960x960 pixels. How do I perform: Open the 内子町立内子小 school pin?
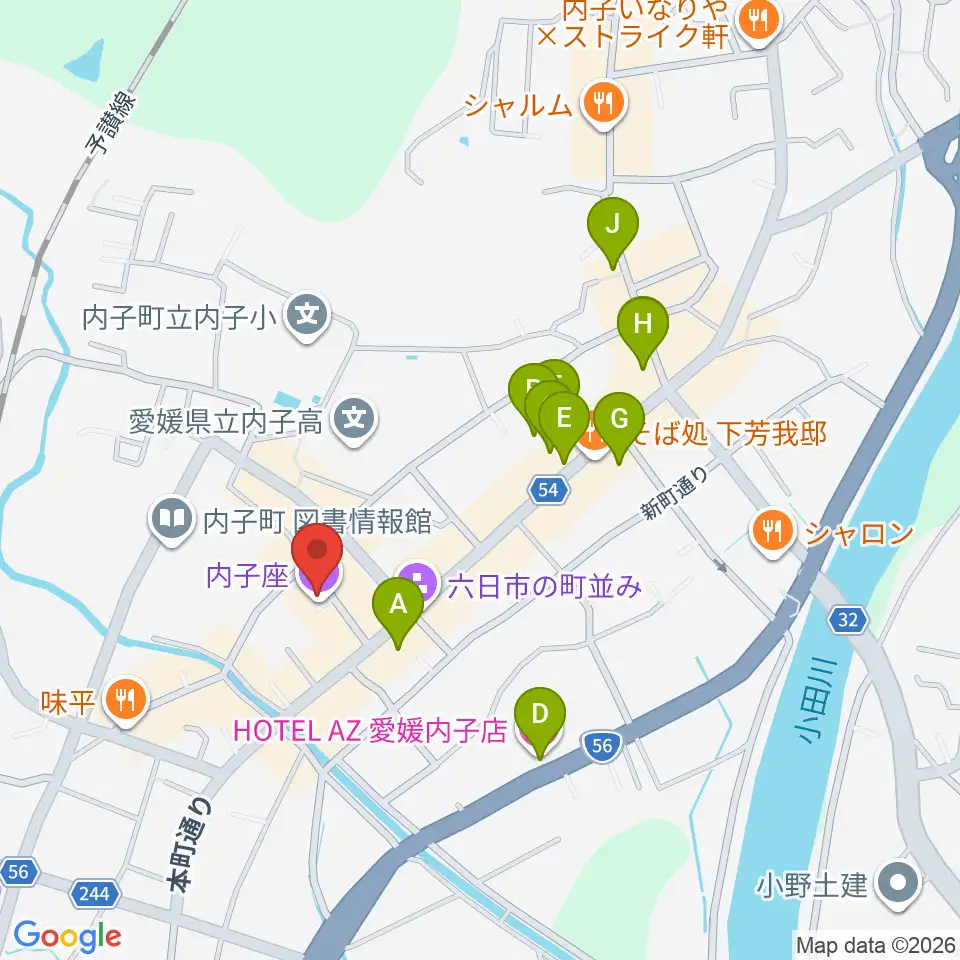click(307, 318)
